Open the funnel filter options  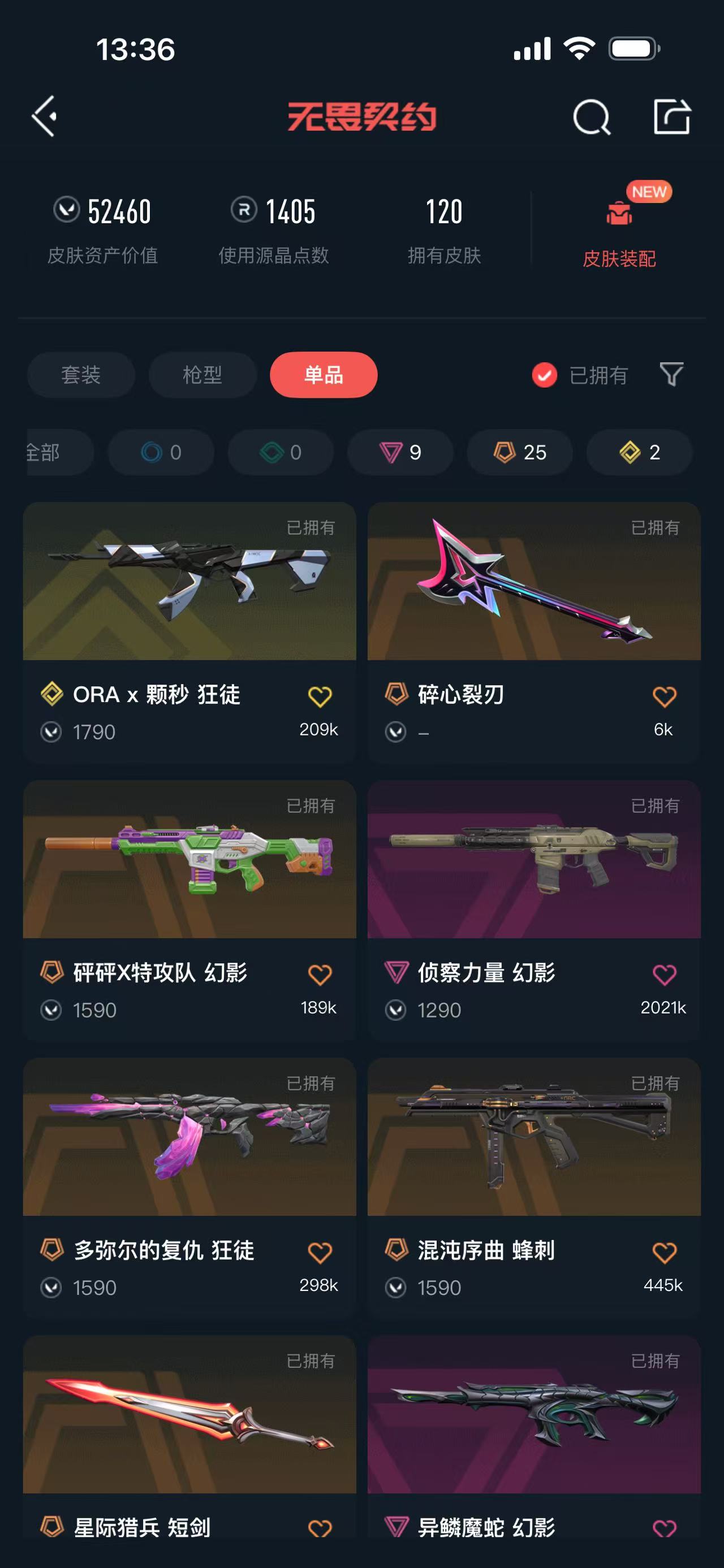pos(671,374)
